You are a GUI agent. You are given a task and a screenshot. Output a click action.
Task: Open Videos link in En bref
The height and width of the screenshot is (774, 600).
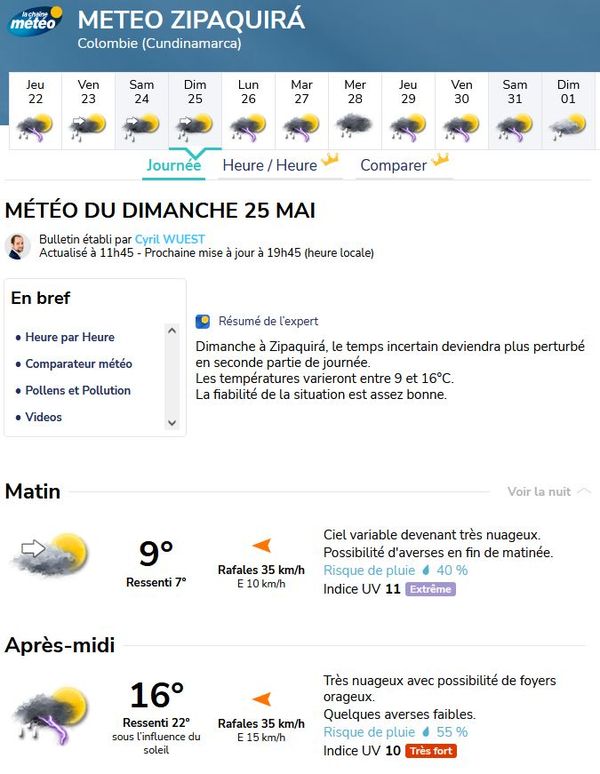(43, 417)
